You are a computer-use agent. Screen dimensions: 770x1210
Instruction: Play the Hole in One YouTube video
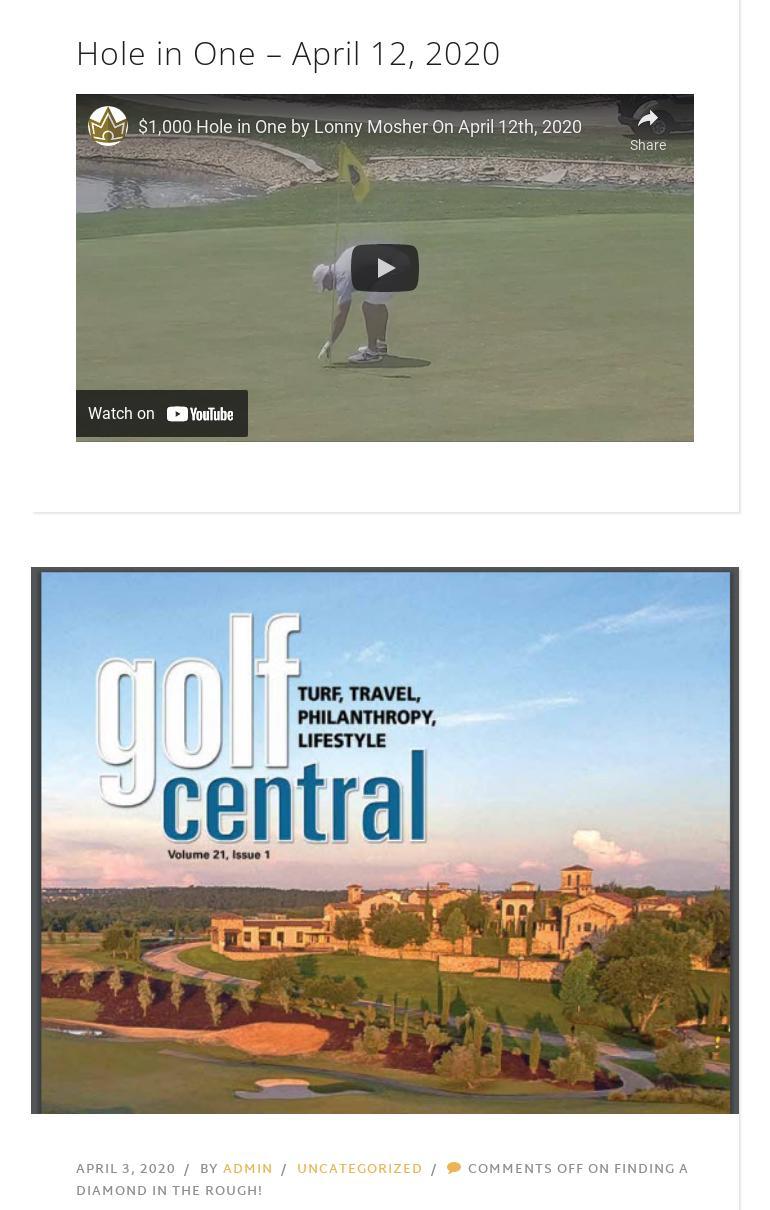(x=385, y=268)
